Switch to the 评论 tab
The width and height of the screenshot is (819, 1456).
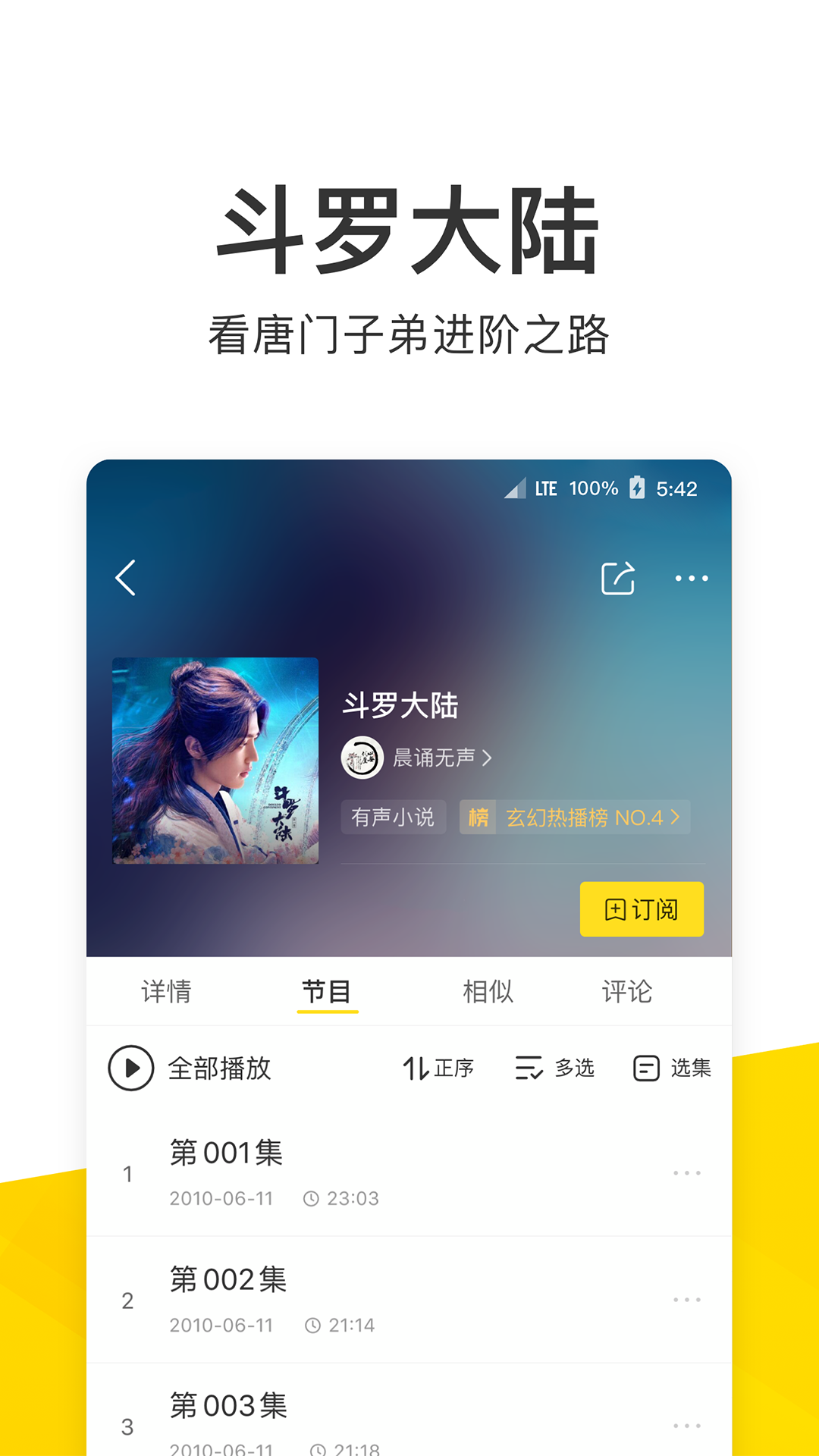pos(628,990)
